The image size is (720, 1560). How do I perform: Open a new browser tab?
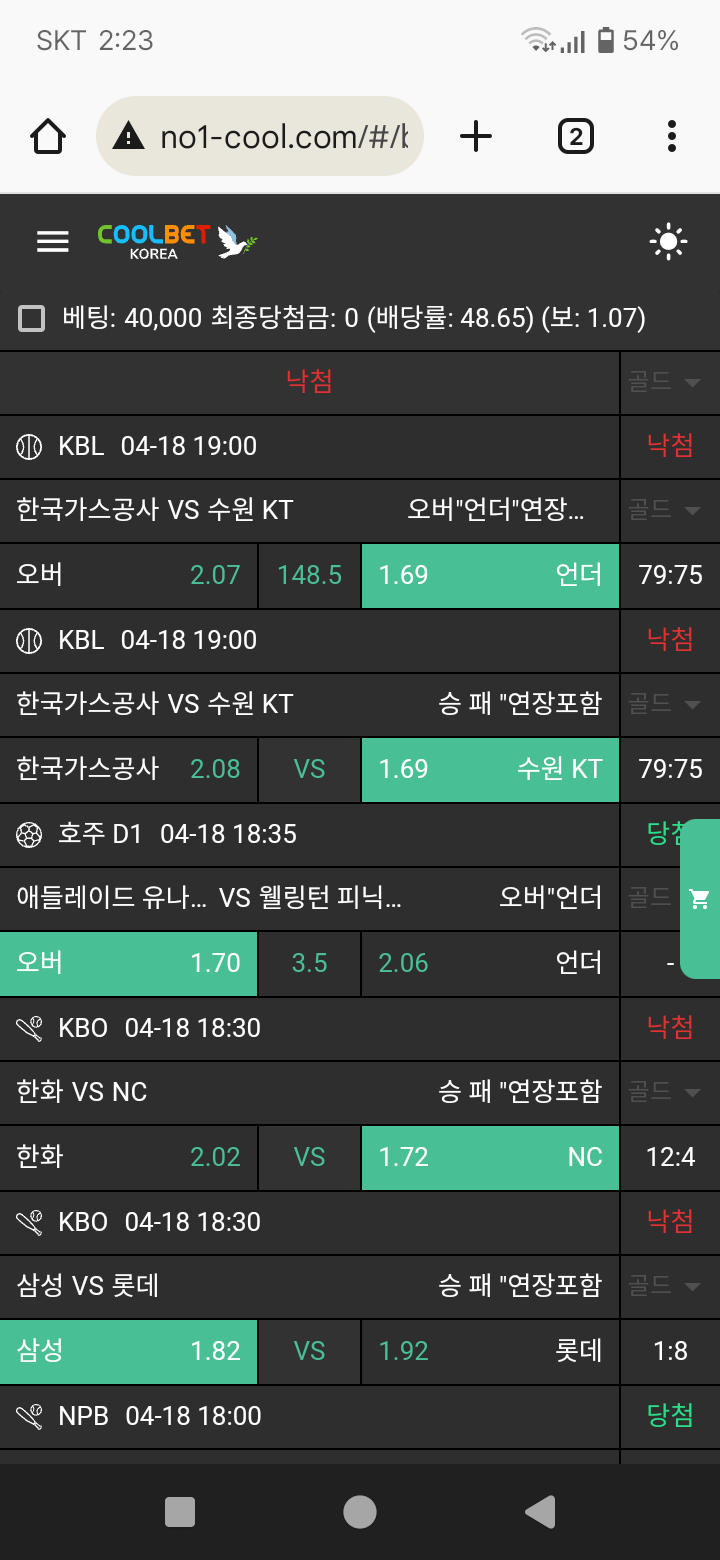(476, 136)
